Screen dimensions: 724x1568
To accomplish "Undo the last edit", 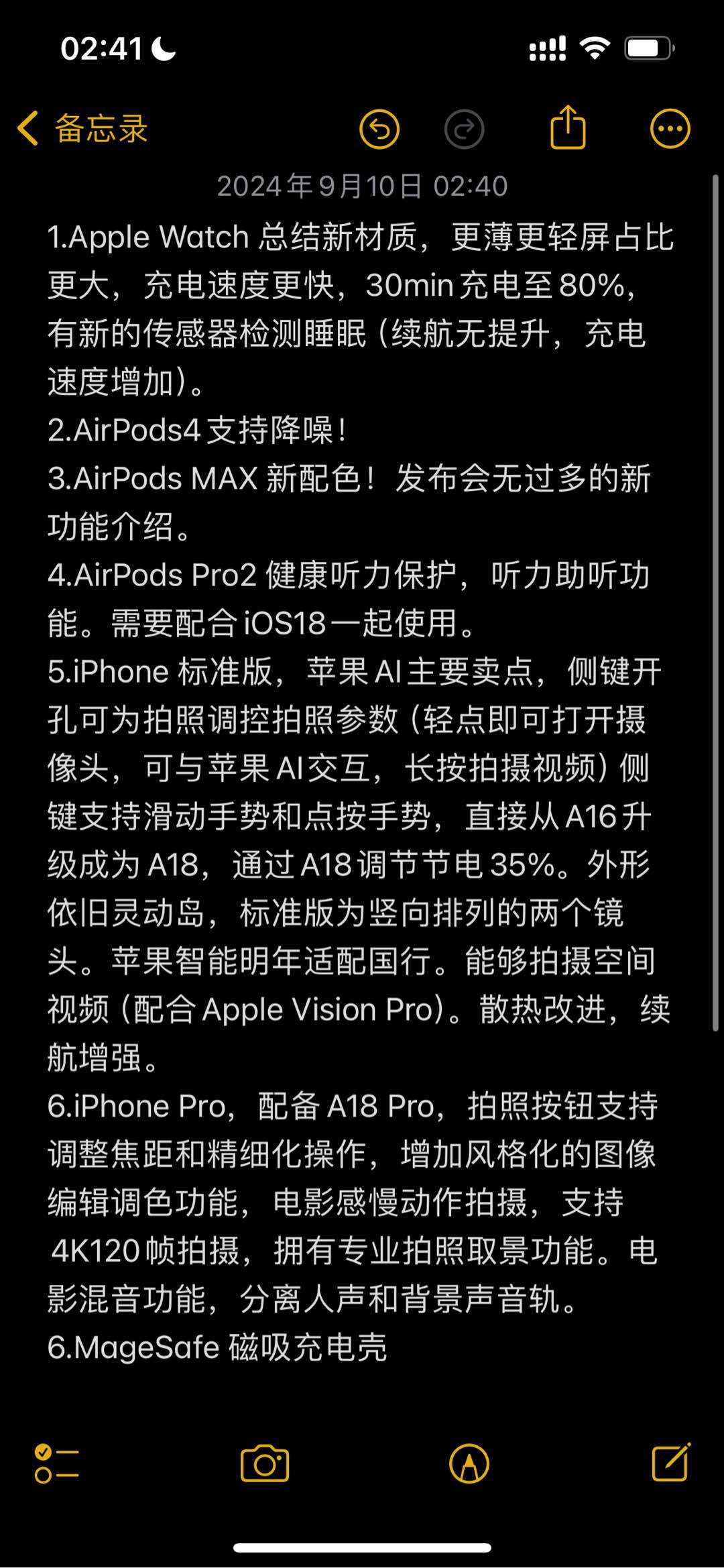I will pyautogui.click(x=379, y=129).
